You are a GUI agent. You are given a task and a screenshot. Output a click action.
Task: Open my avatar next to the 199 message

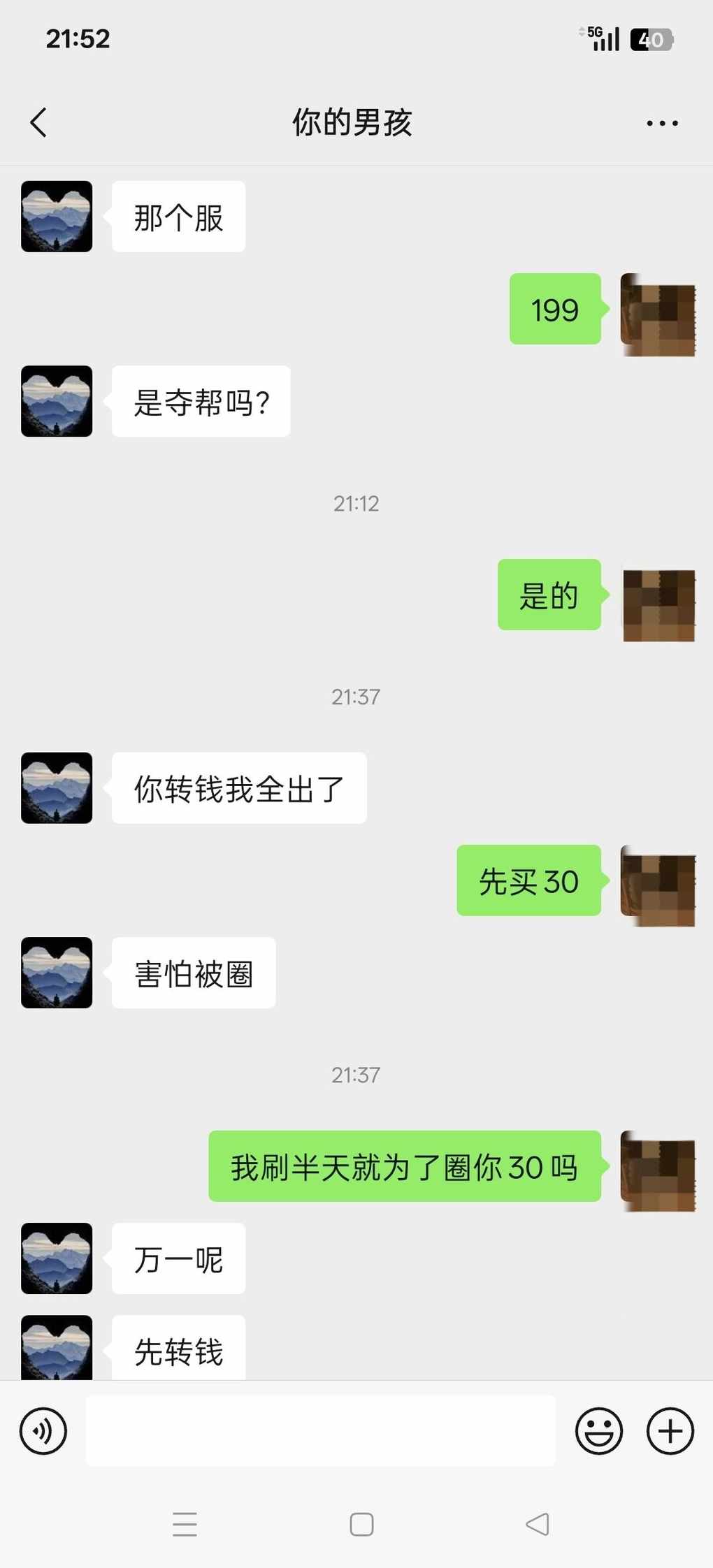[658, 314]
